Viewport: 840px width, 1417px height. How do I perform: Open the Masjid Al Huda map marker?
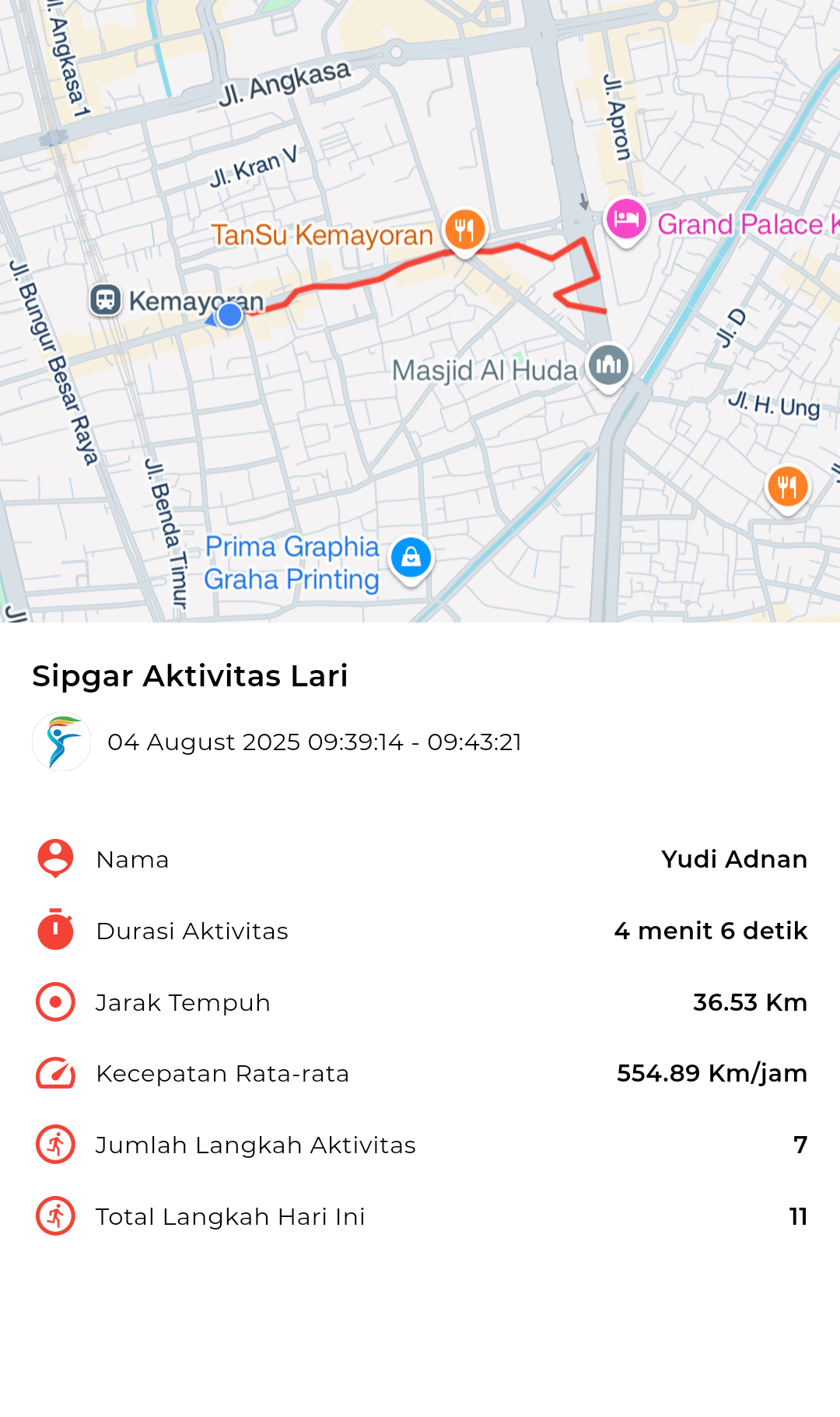tap(608, 366)
